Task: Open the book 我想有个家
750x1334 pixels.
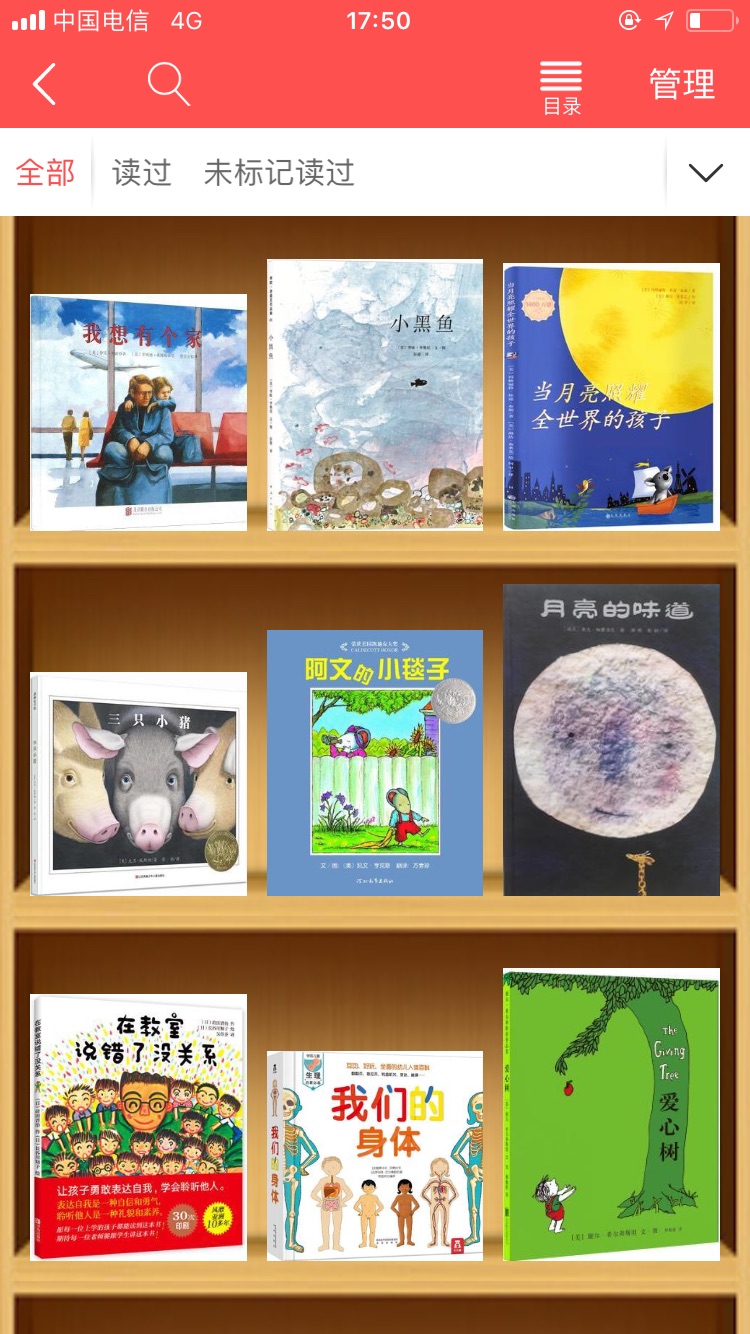Action: (138, 412)
